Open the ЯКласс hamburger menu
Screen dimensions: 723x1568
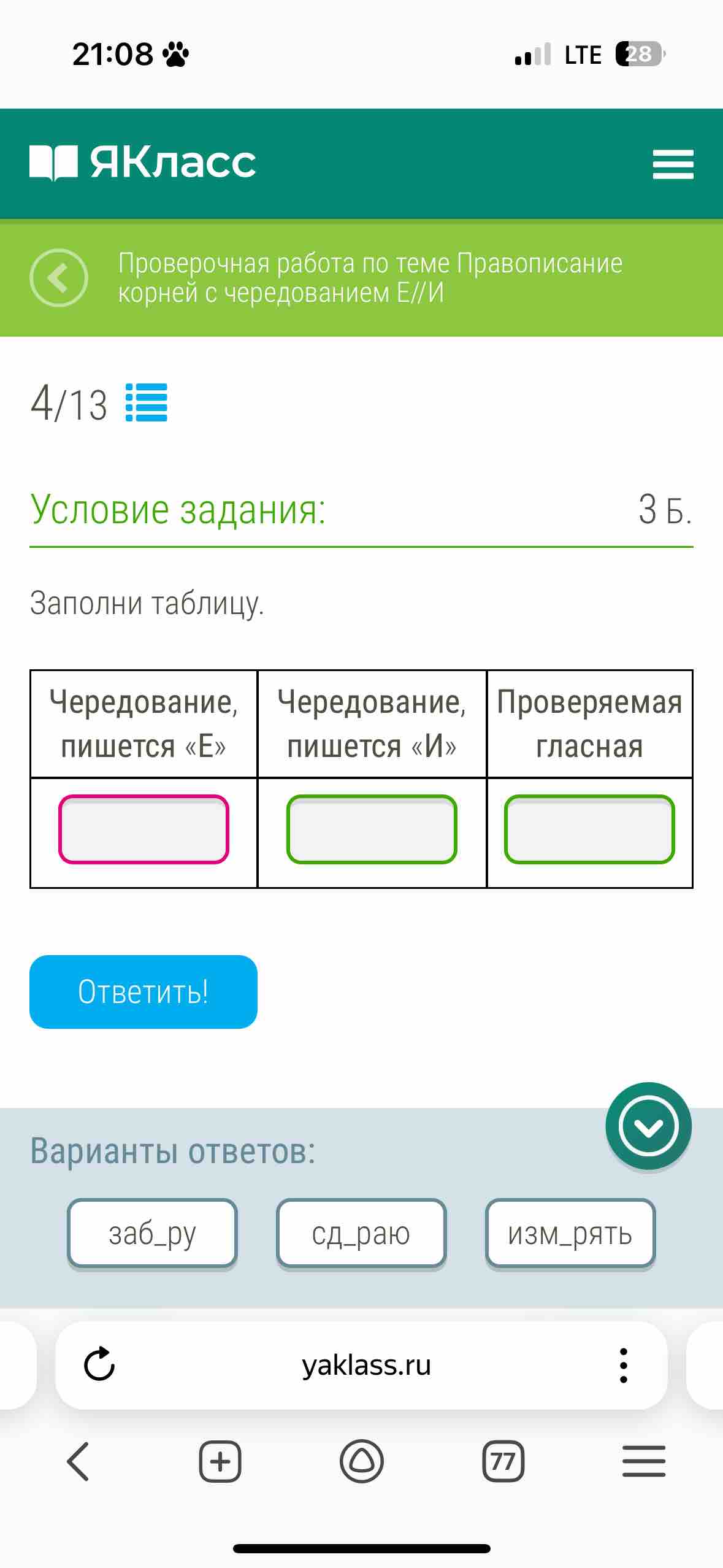click(x=673, y=164)
